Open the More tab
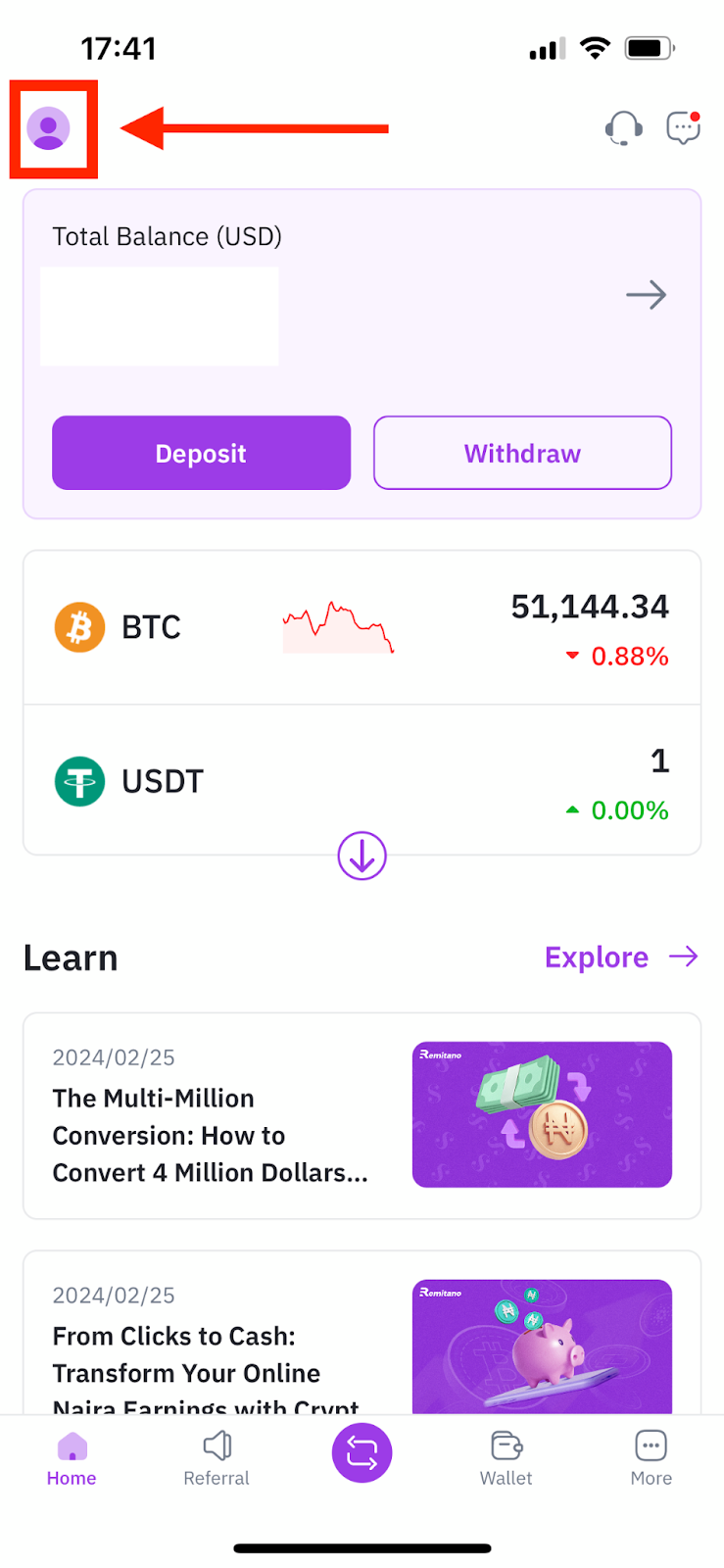The width and height of the screenshot is (724, 1568). [651, 1458]
